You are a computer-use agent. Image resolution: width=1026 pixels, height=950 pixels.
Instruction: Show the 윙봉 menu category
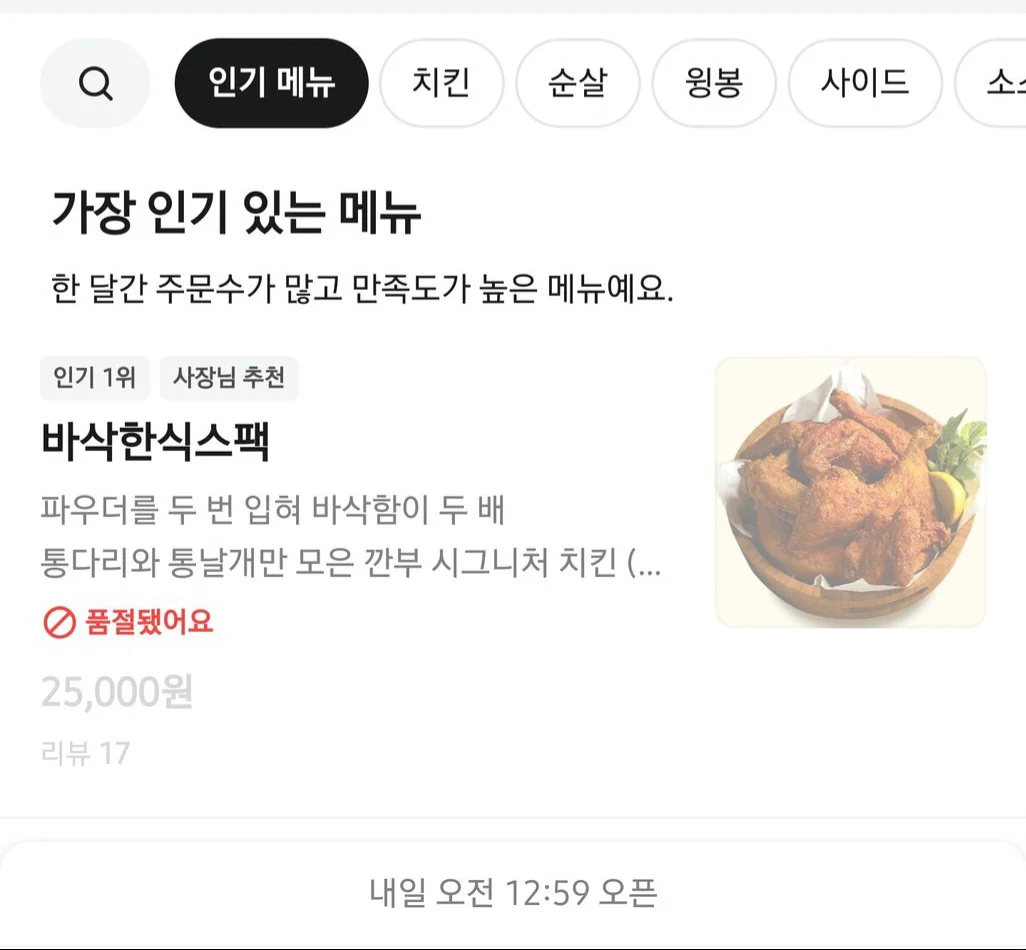[x=714, y=84]
